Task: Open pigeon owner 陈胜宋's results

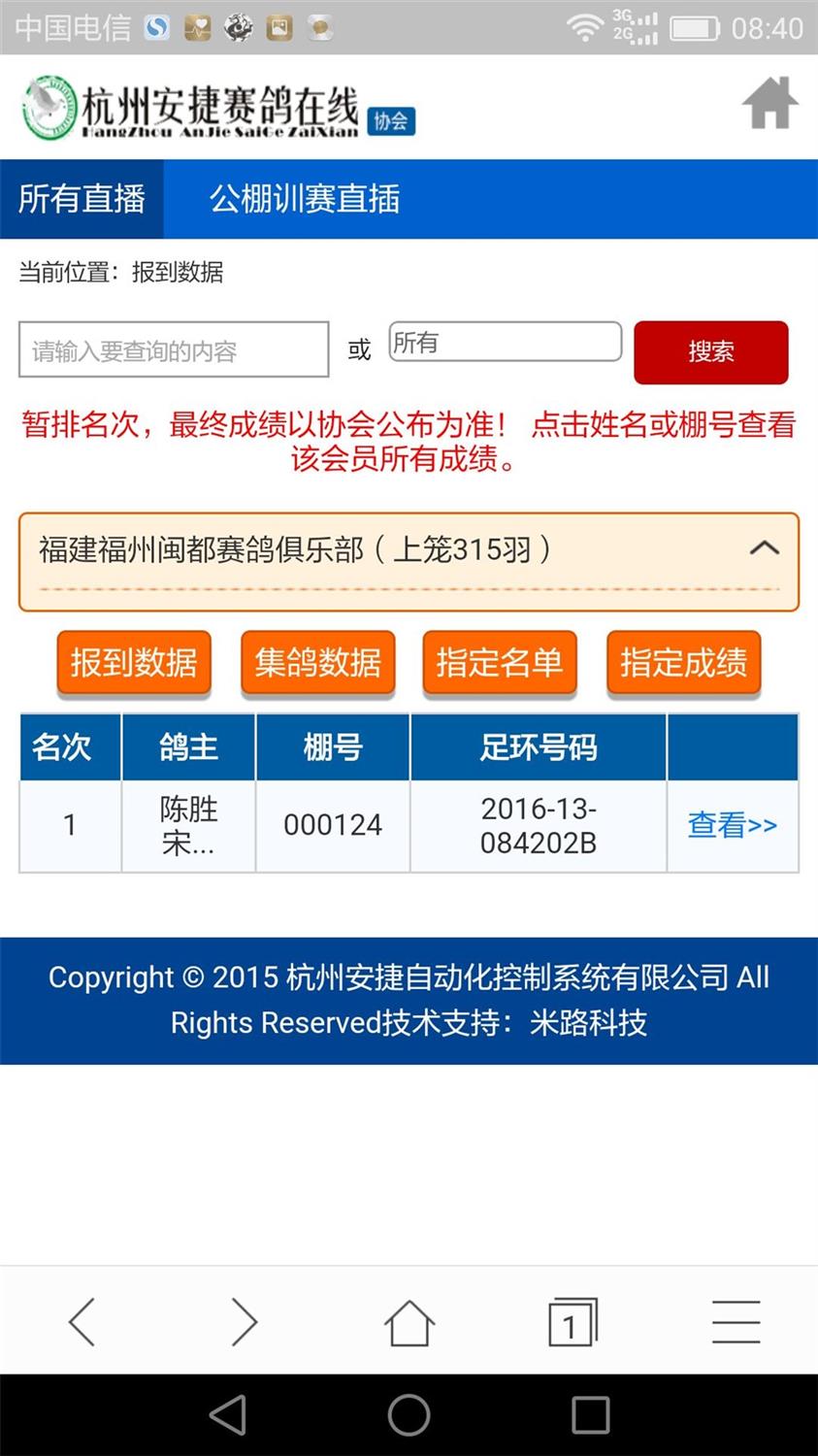Action: click(x=188, y=825)
